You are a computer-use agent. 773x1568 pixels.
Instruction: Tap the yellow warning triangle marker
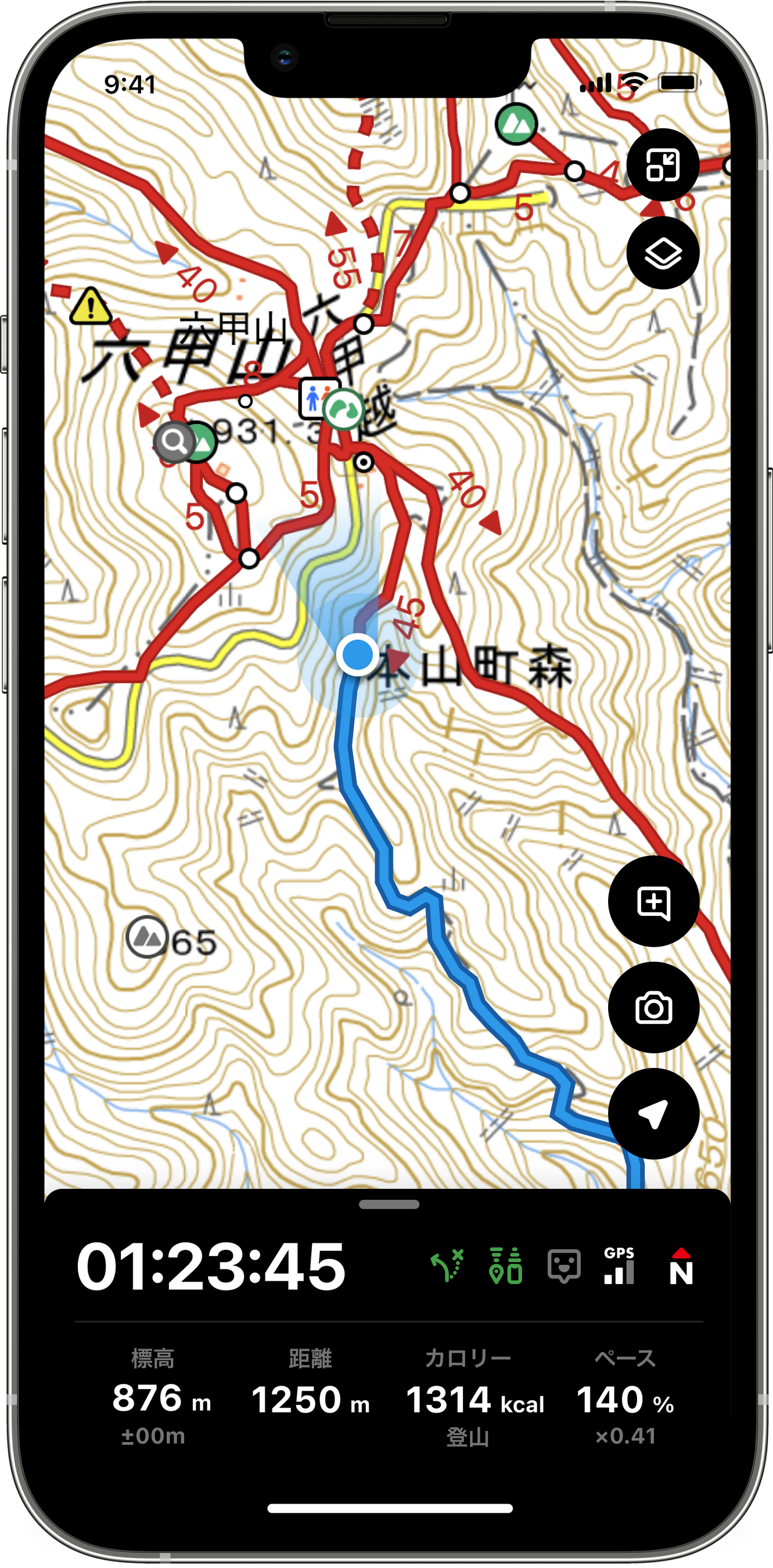[91, 306]
